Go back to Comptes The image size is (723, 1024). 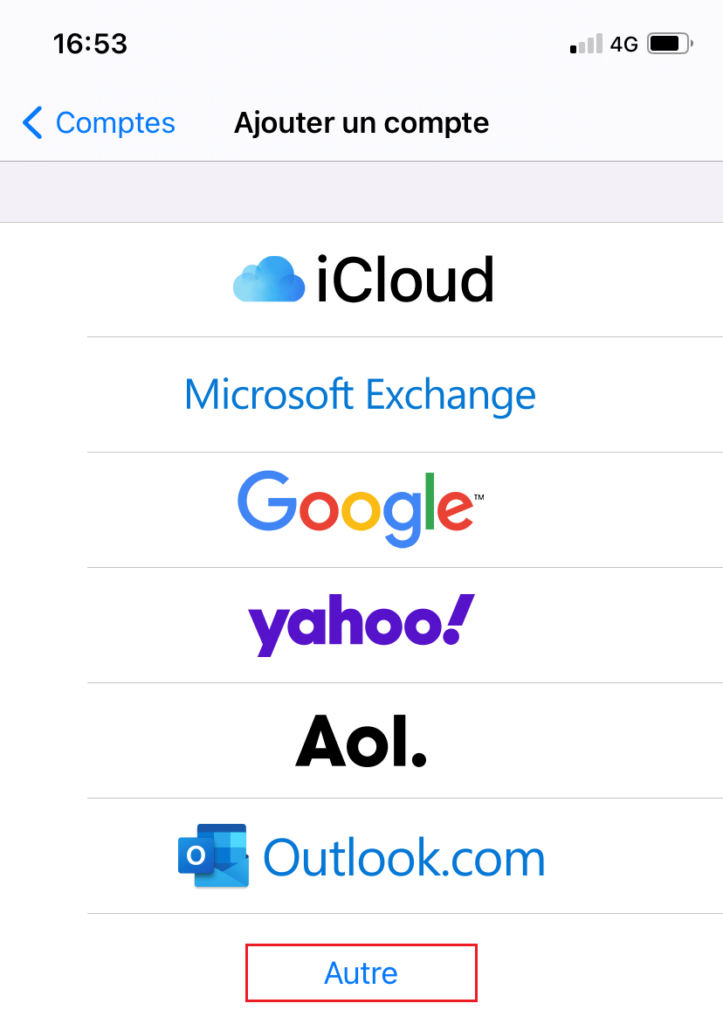[98, 123]
